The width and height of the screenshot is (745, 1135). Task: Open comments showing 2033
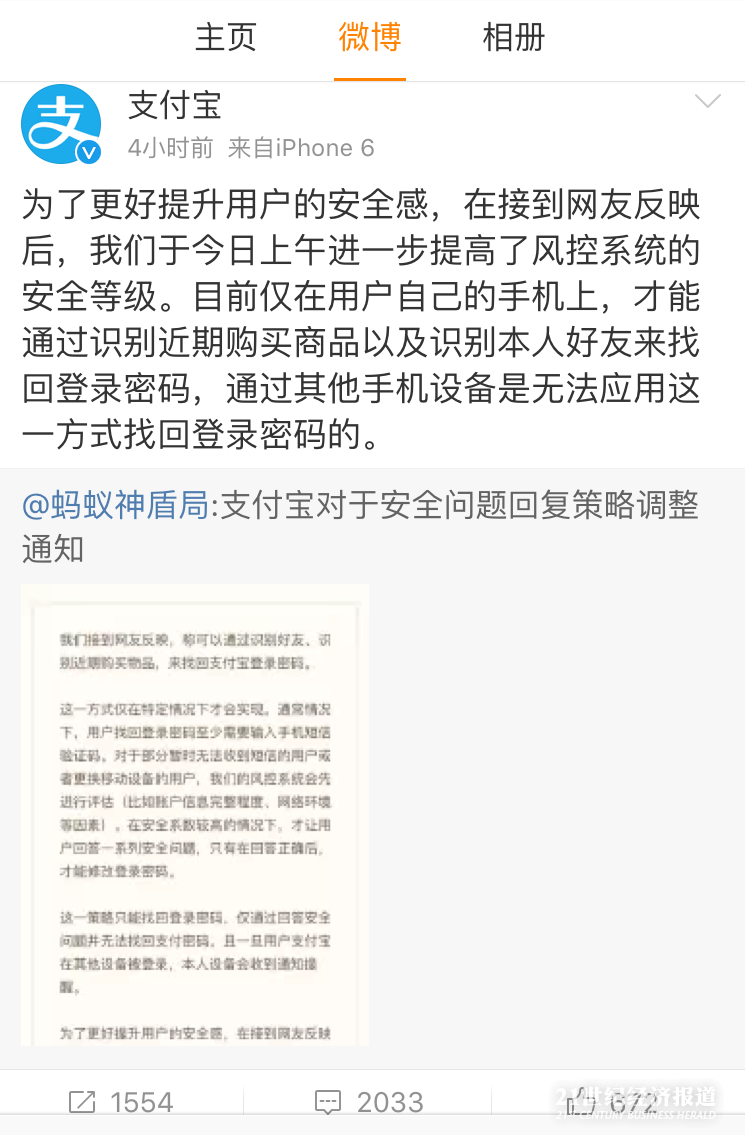click(370, 1101)
